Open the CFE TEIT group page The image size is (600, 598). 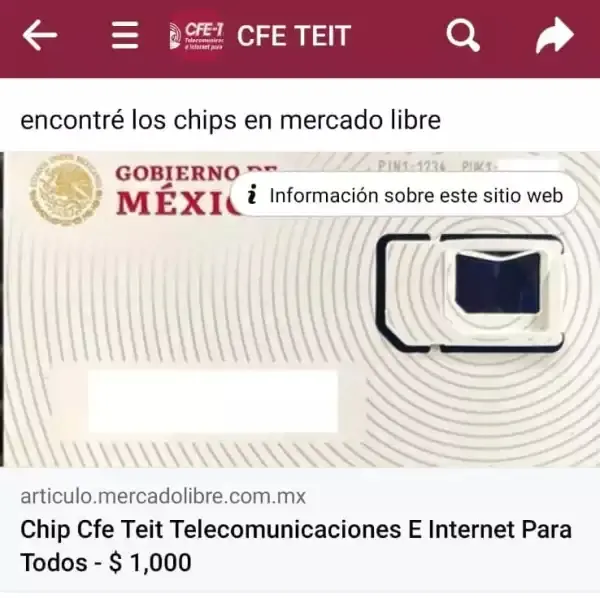(x=293, y=37)
